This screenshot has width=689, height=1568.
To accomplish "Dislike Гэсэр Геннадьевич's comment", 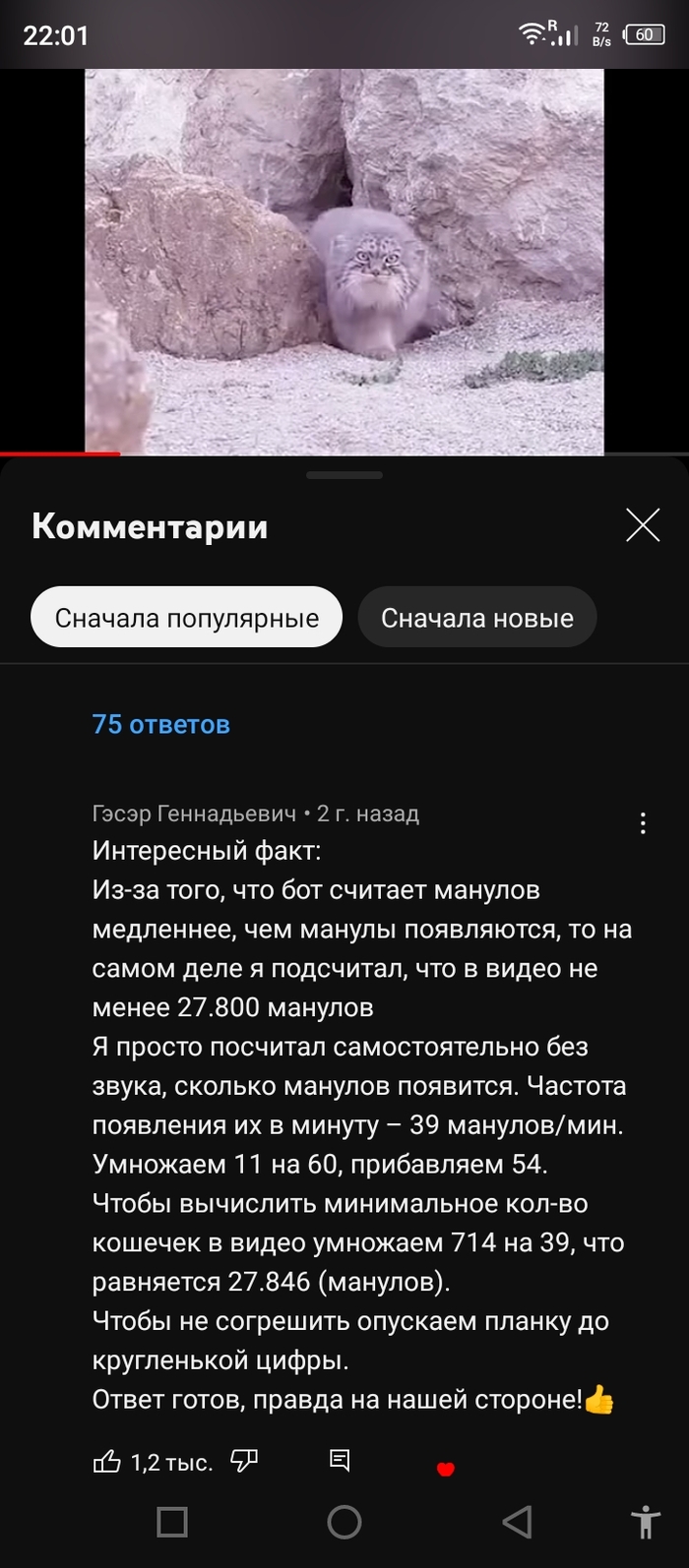I will point(244,1461).
